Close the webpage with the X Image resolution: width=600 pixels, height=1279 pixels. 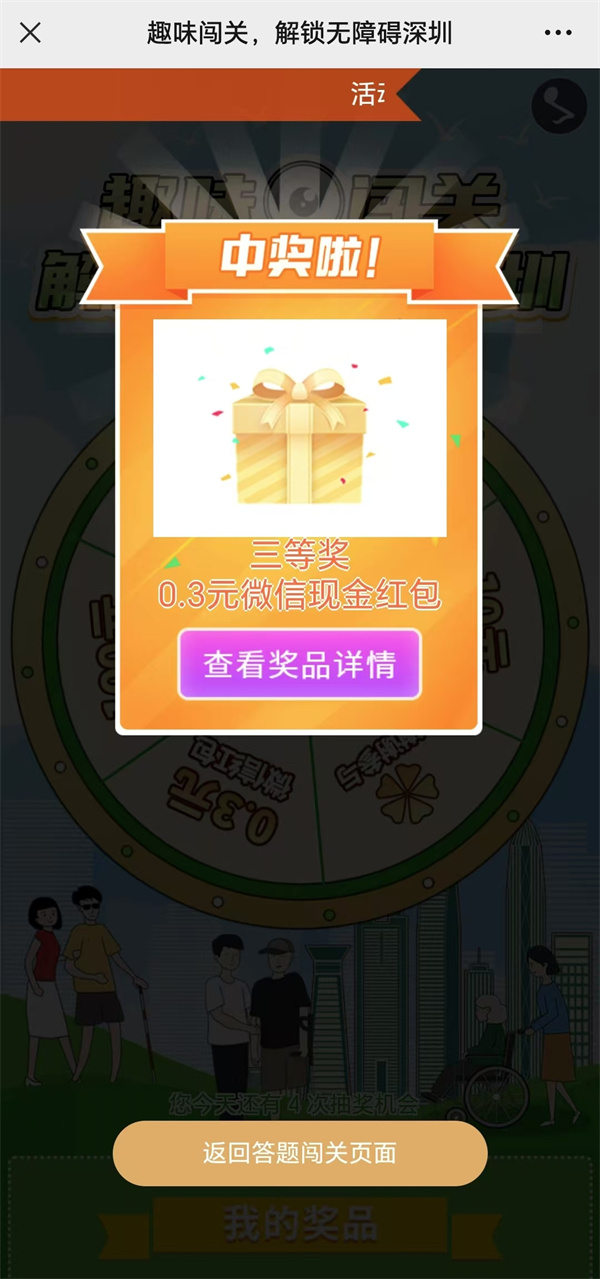point(31,33)
